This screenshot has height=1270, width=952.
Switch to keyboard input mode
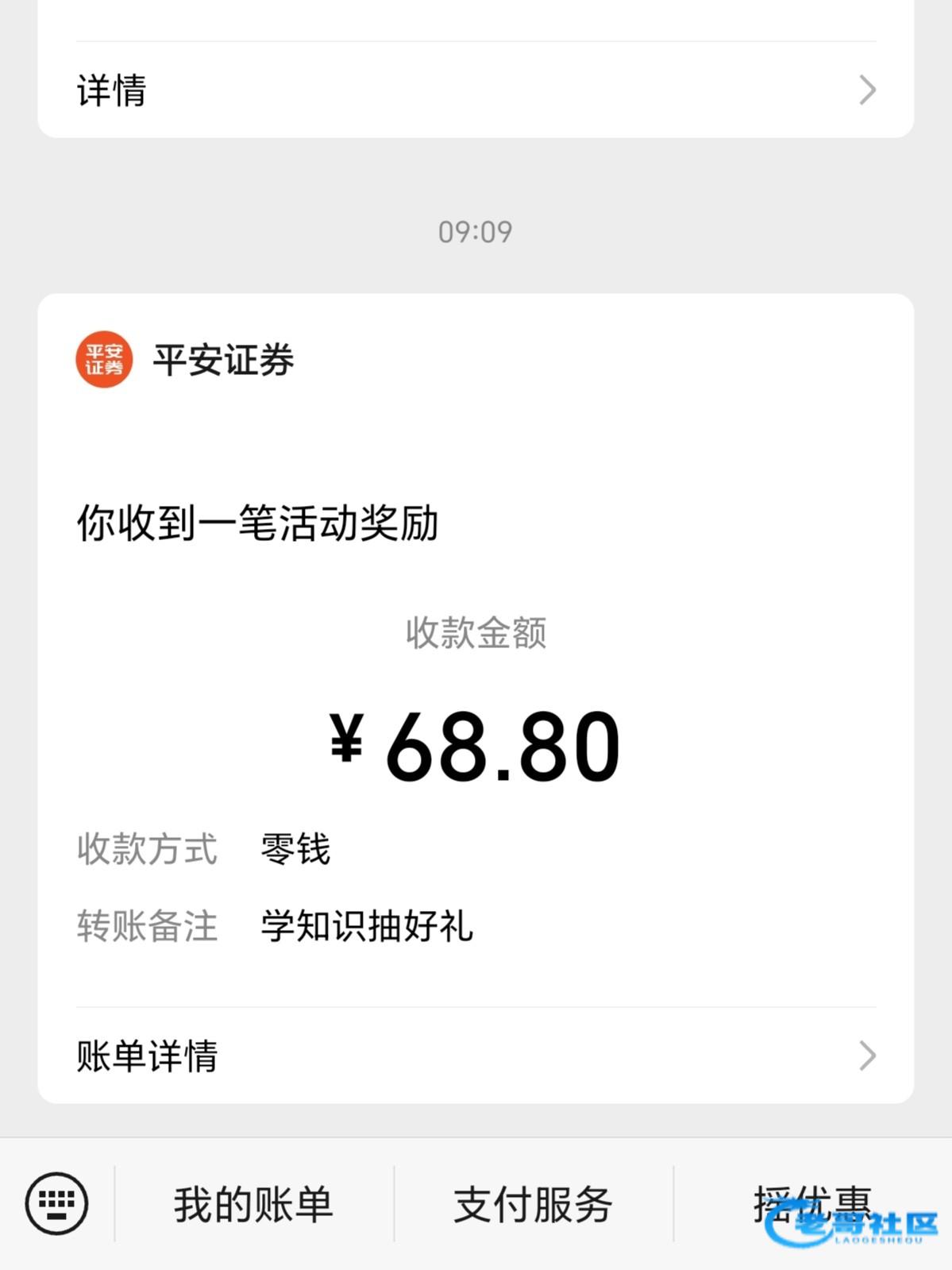tap(56, 1203)
